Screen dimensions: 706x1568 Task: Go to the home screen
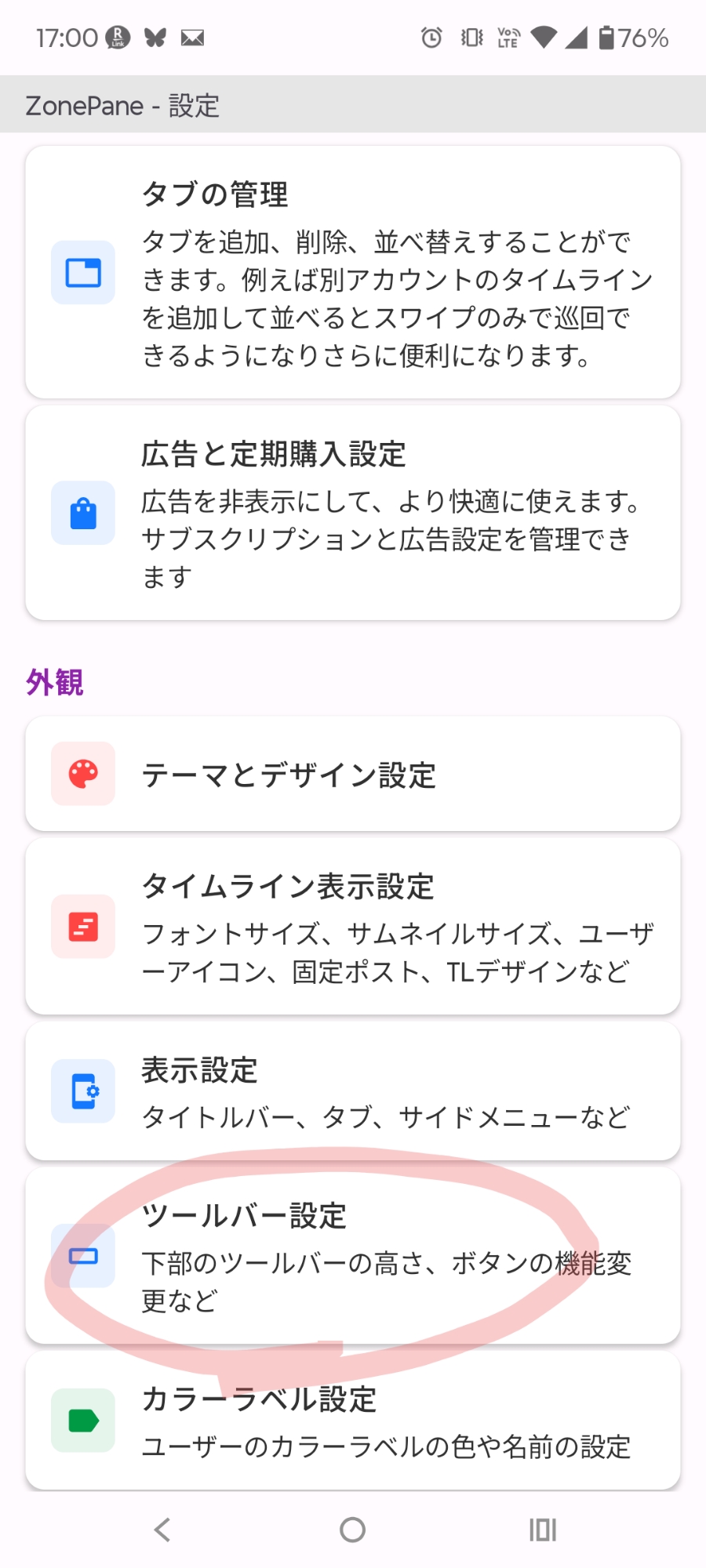pos(352,1530)
